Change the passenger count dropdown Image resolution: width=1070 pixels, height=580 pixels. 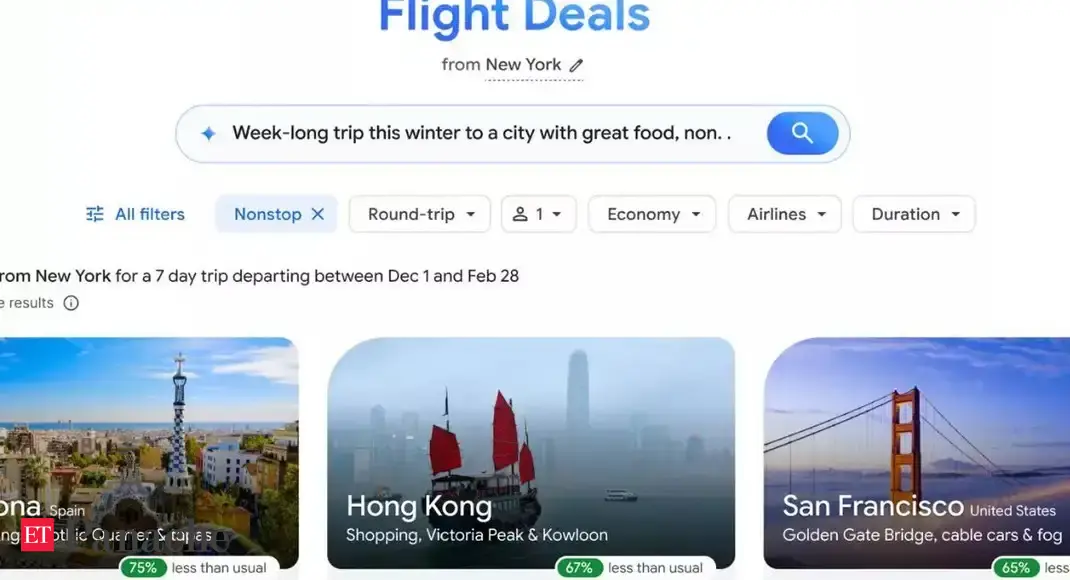tap(538, 214)
